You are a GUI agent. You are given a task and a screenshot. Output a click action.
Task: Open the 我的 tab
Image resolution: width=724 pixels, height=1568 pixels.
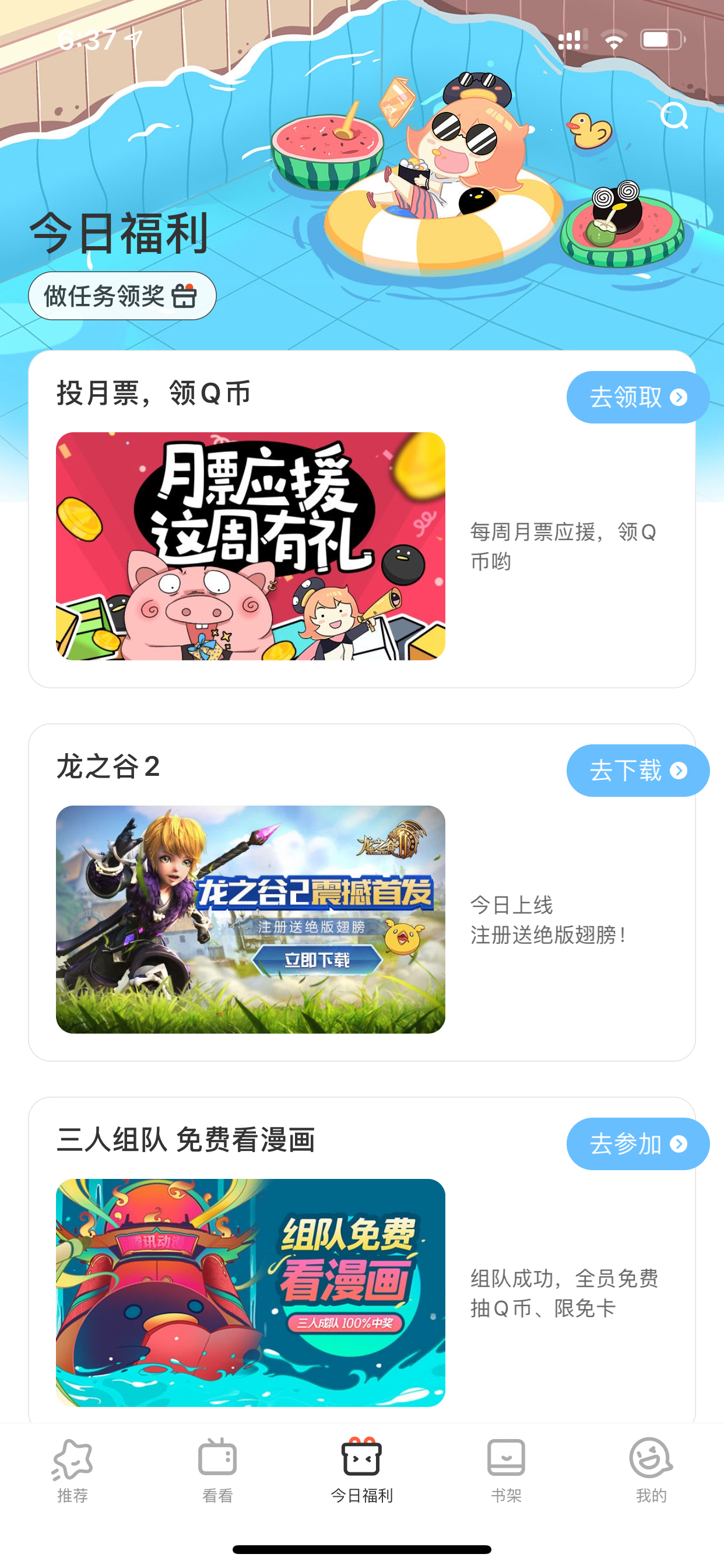pos(651,1471)
